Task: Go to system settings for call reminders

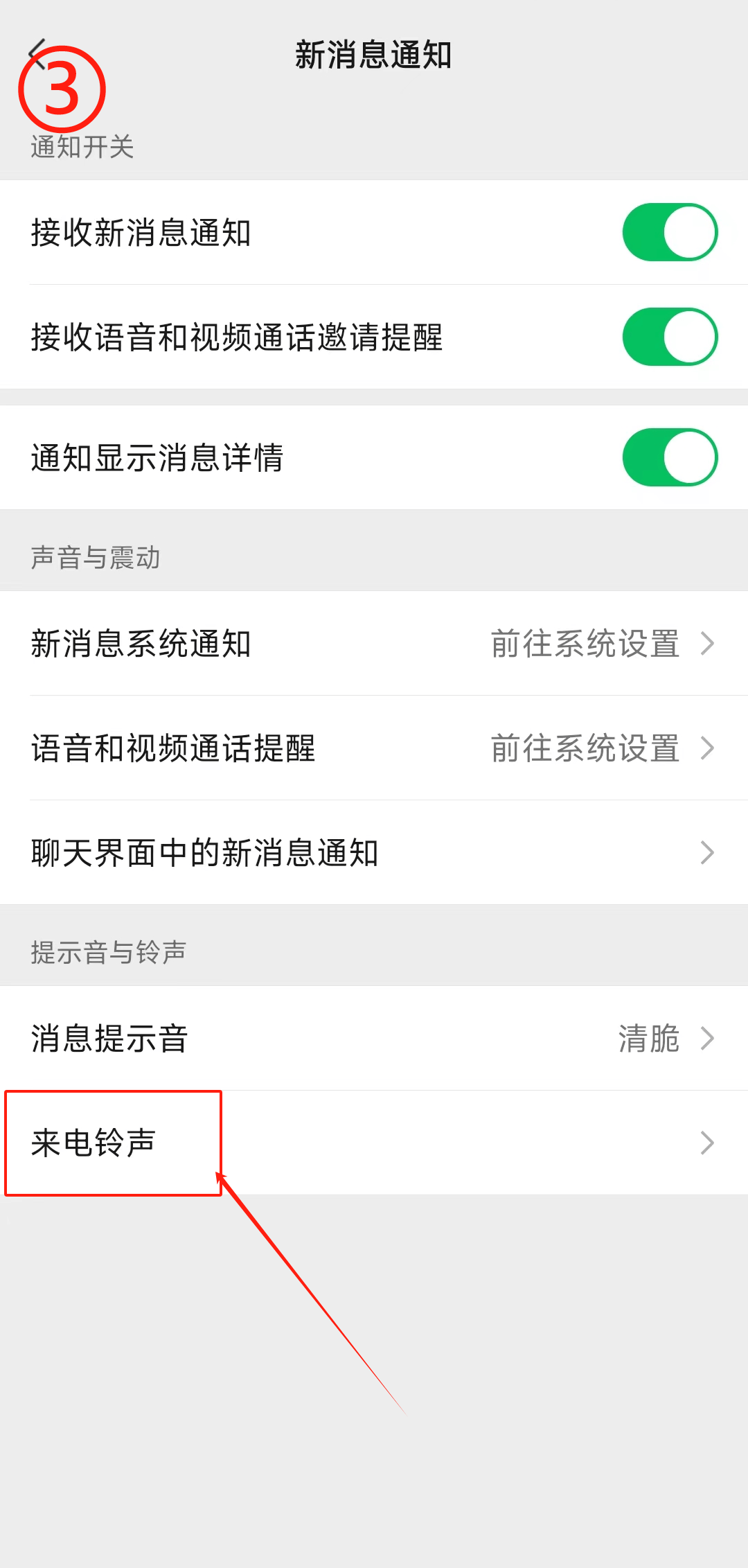Action: 585,749
